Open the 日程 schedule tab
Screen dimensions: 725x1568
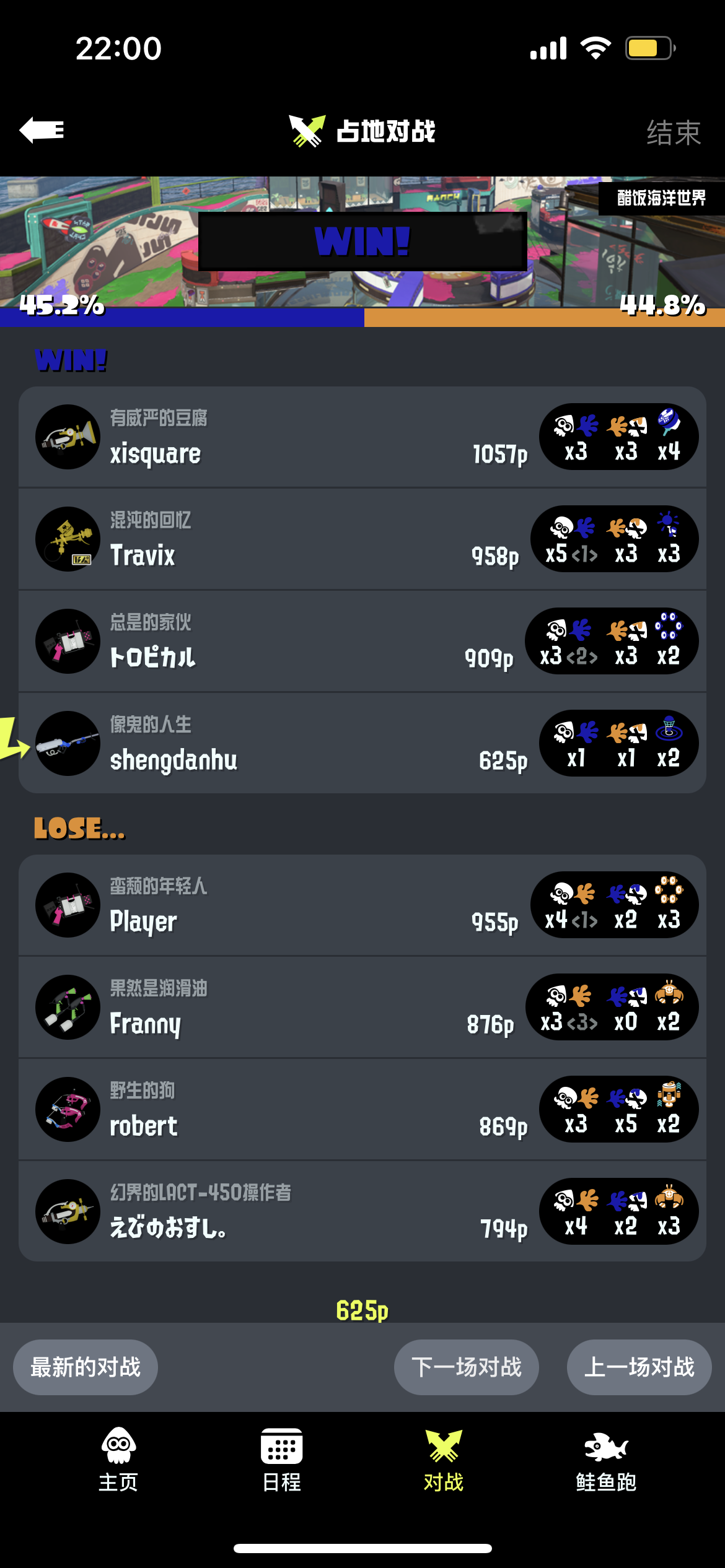281,1460
